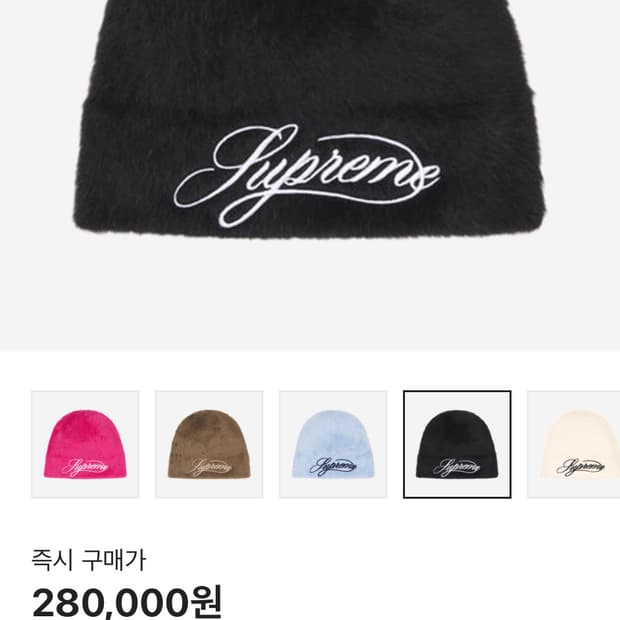Select the pink beanie color thumbnail
Viewport: 620px width, 620px height.
click(85, 444)
